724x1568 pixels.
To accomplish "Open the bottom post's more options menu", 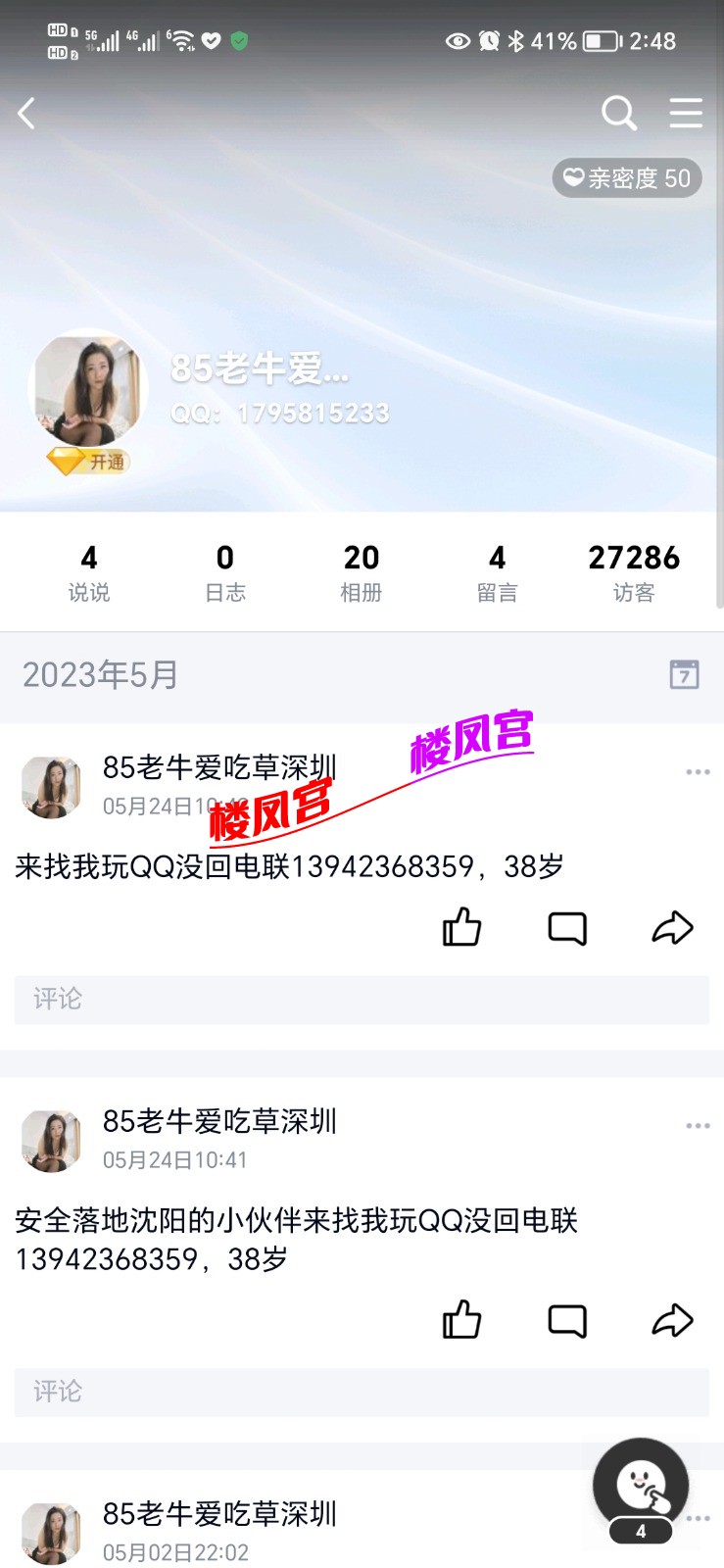I will (x=698, y=1517).
